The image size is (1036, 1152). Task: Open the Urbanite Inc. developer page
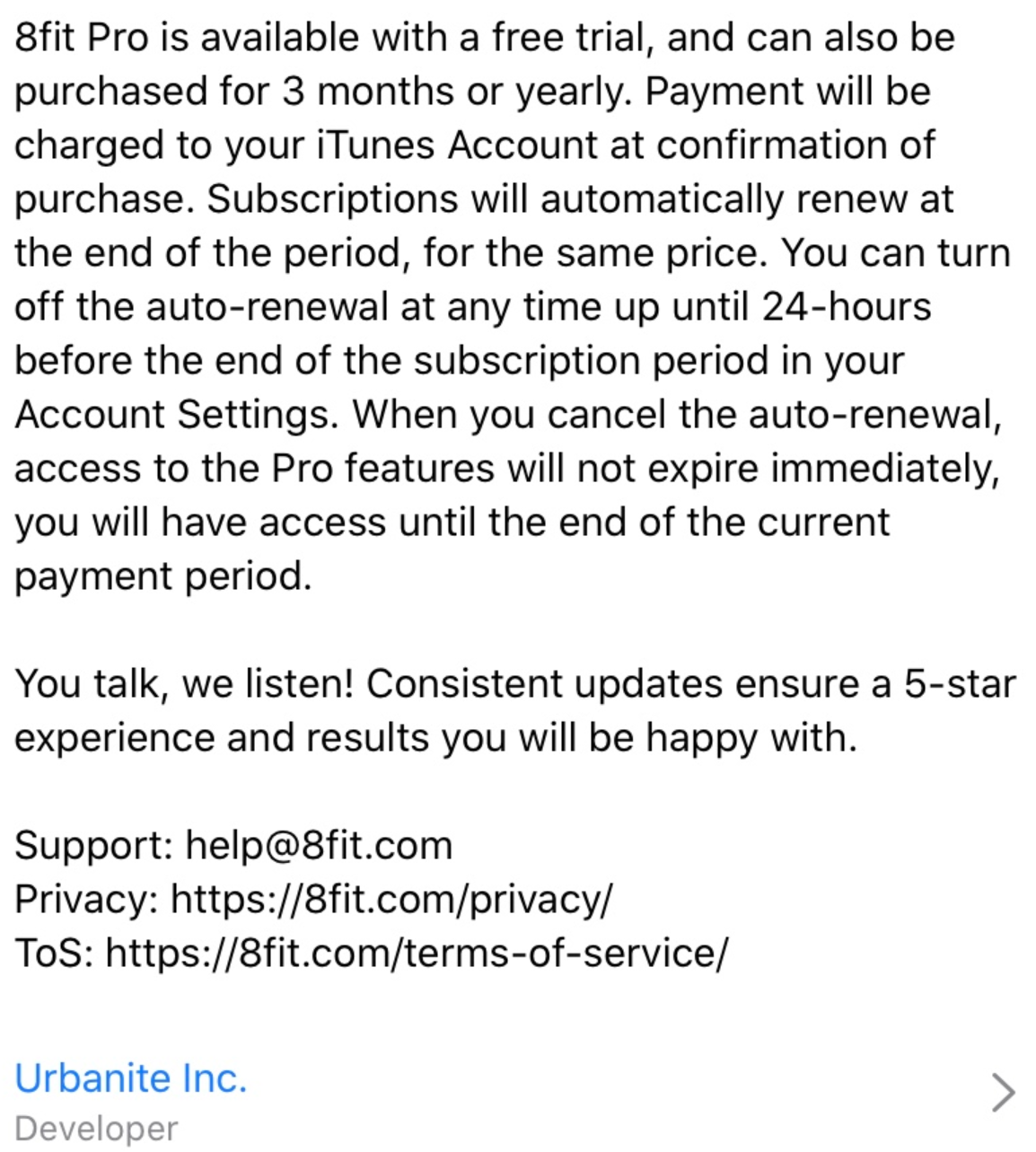point(131,1078)
